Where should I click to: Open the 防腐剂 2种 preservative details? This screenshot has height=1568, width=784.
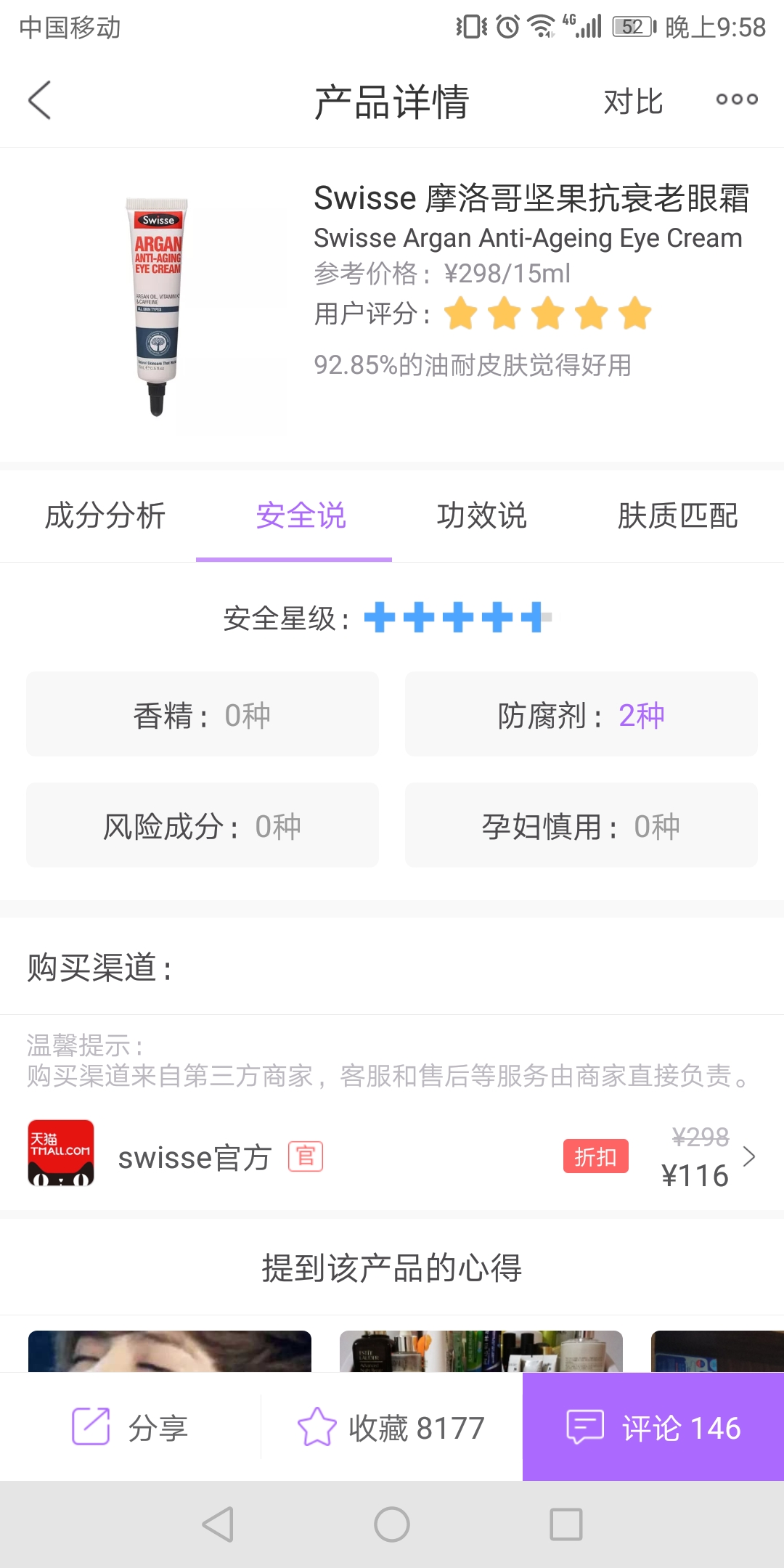[x=581, y=714]
